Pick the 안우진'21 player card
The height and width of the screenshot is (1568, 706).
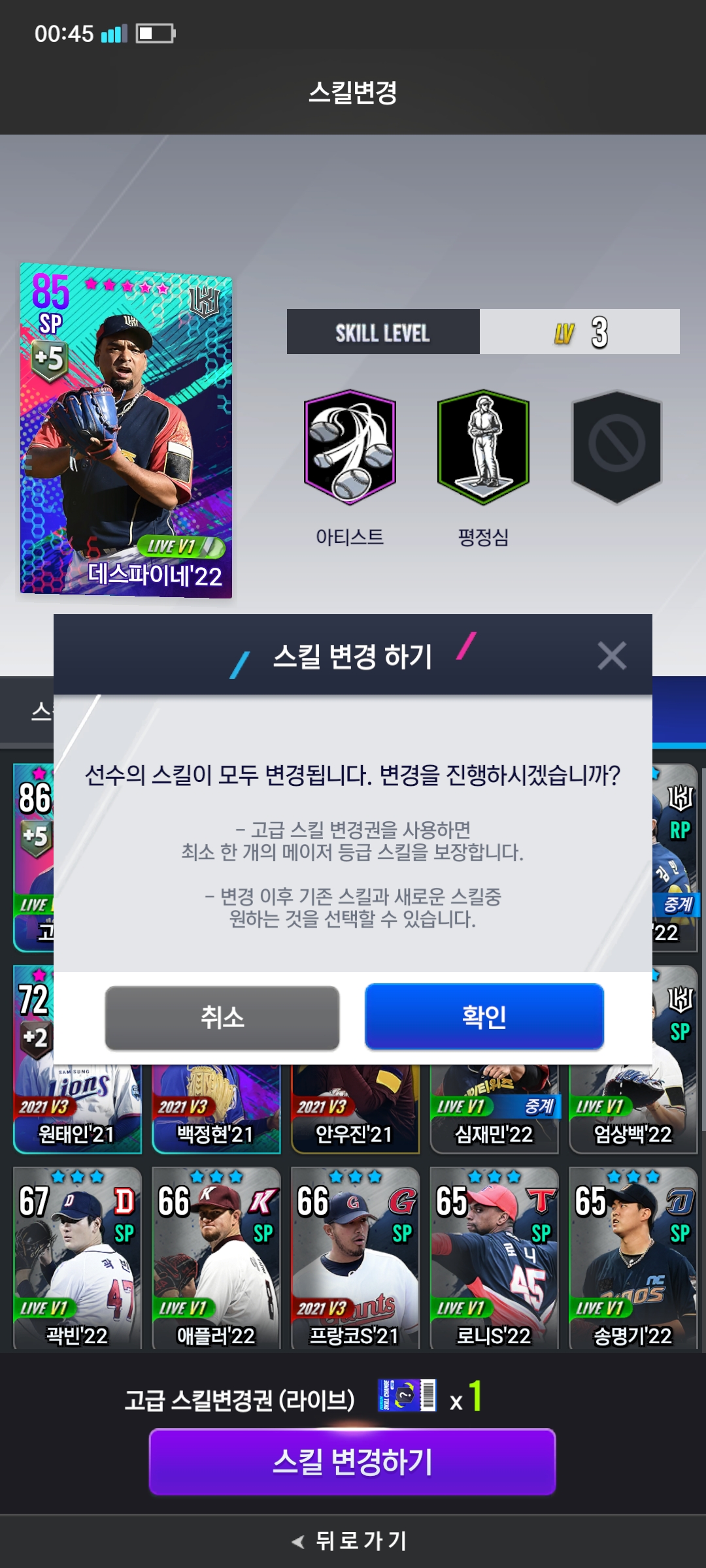[x=355, y=1111]
